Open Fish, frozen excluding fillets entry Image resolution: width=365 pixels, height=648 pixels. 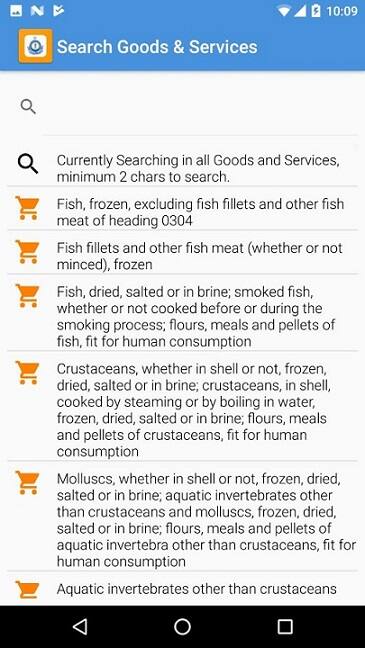(x=182, y=208)
